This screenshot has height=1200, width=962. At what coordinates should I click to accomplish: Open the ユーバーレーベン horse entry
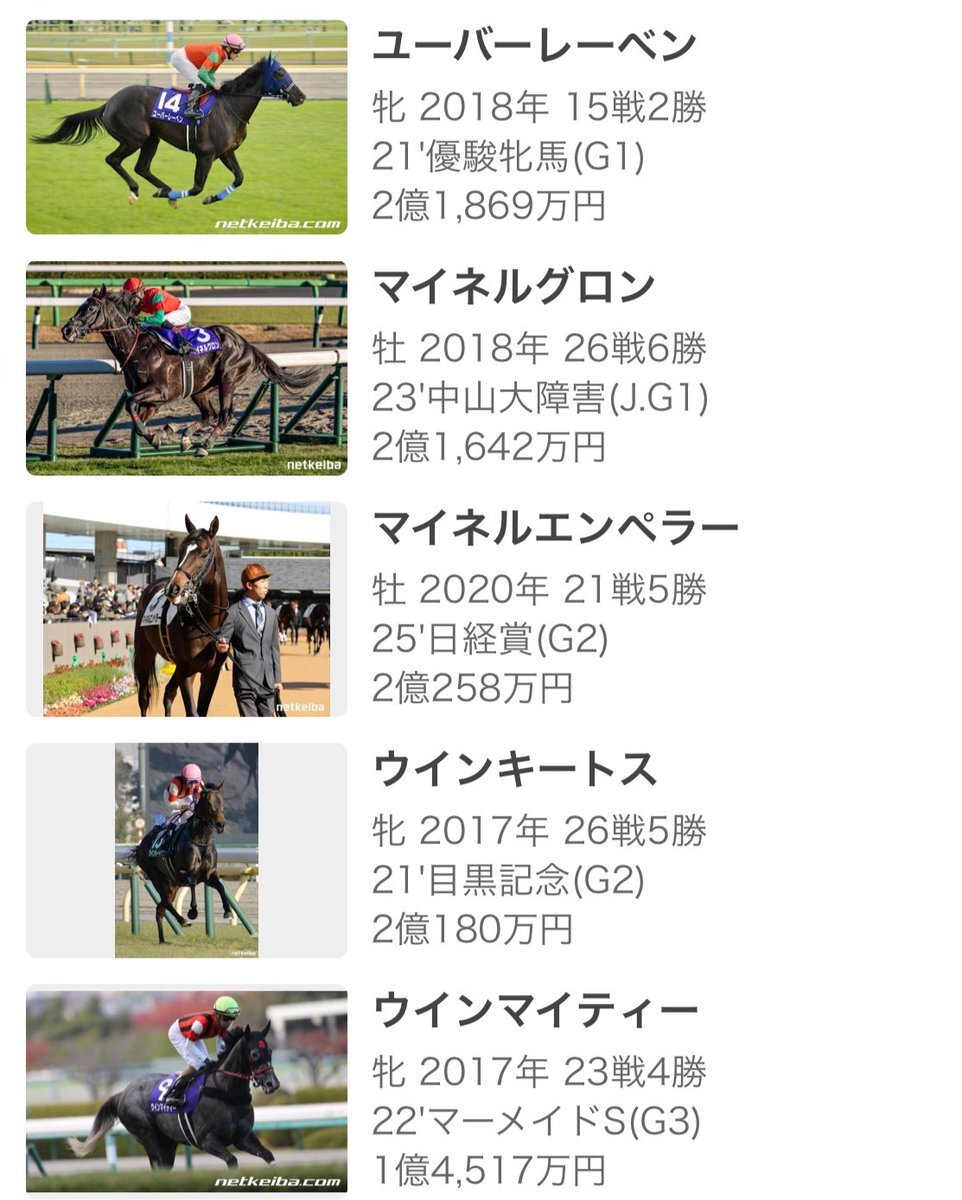point(534,47)
